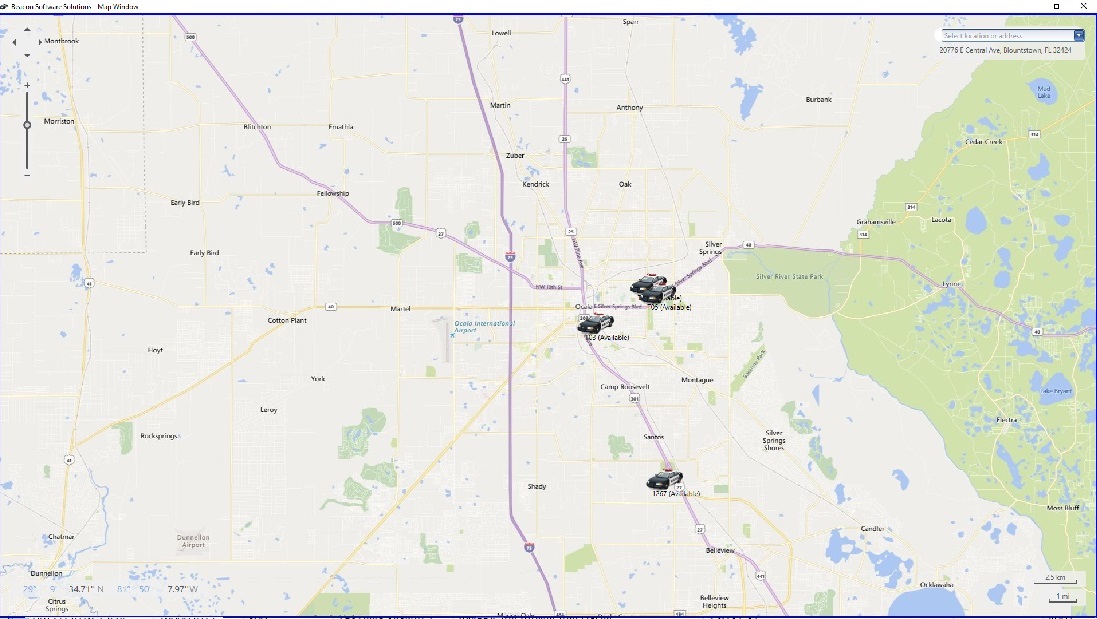Focus the 'Select location or address' field

(x=1004, y=35)
